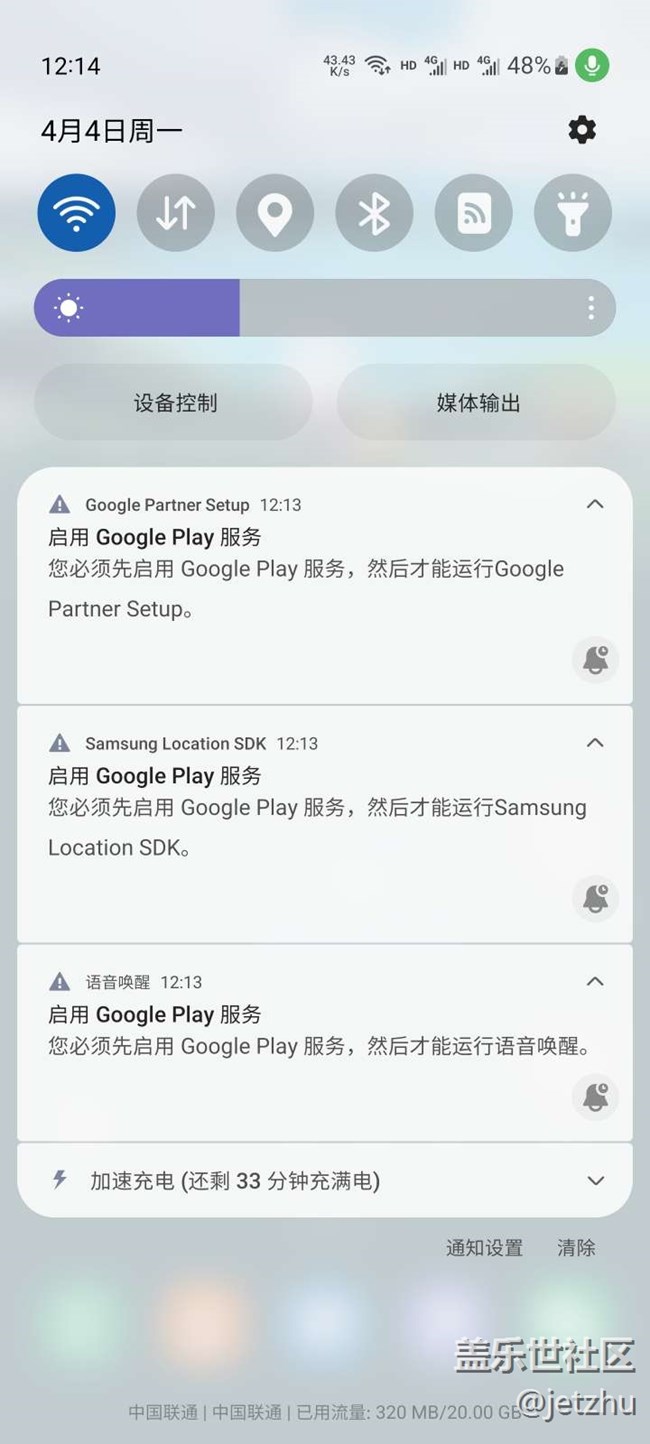This screenshot has width=650, height=1444.
Task: Enable the flashlight toggle
Action: (x=573, y=213)
